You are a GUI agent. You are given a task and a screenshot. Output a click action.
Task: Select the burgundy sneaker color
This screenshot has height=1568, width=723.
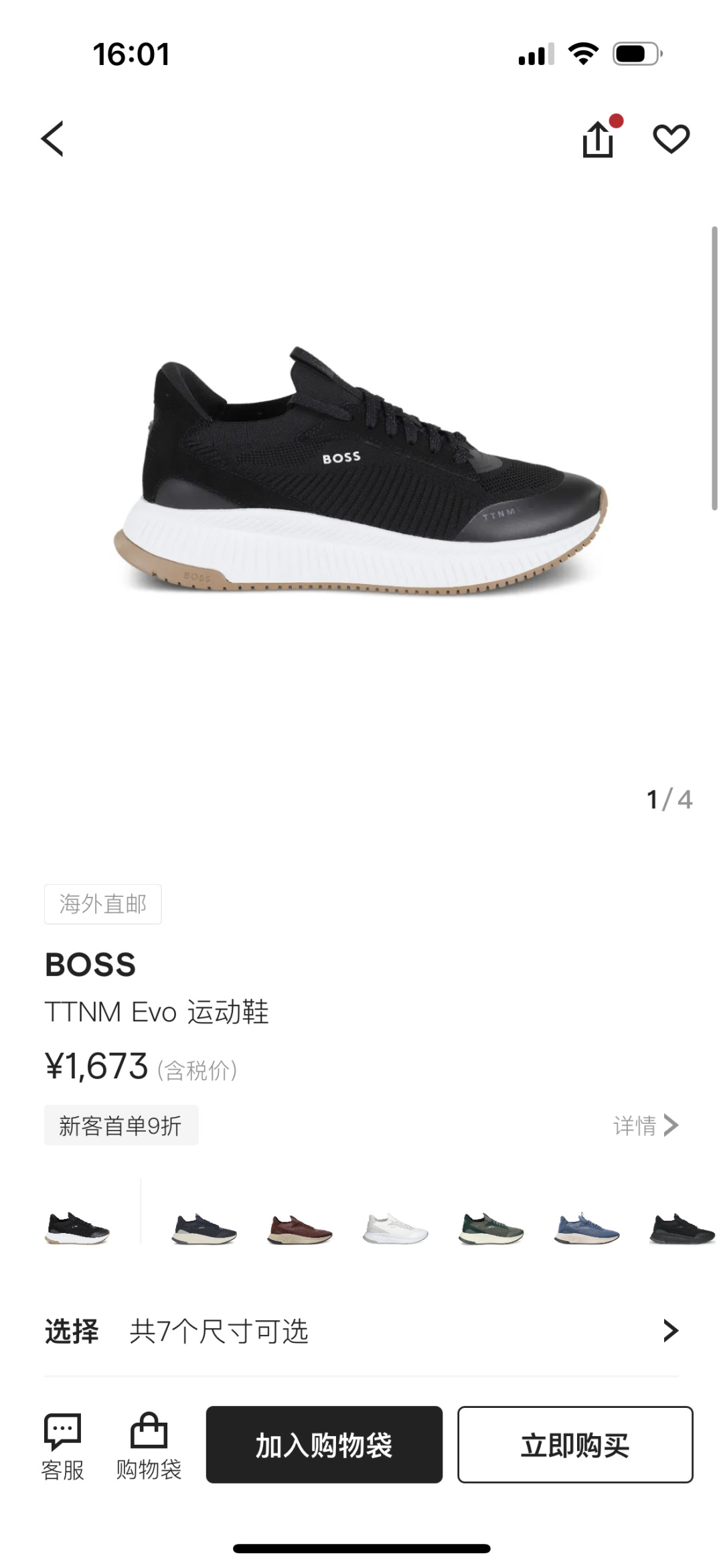click(x=299, y=1230)
